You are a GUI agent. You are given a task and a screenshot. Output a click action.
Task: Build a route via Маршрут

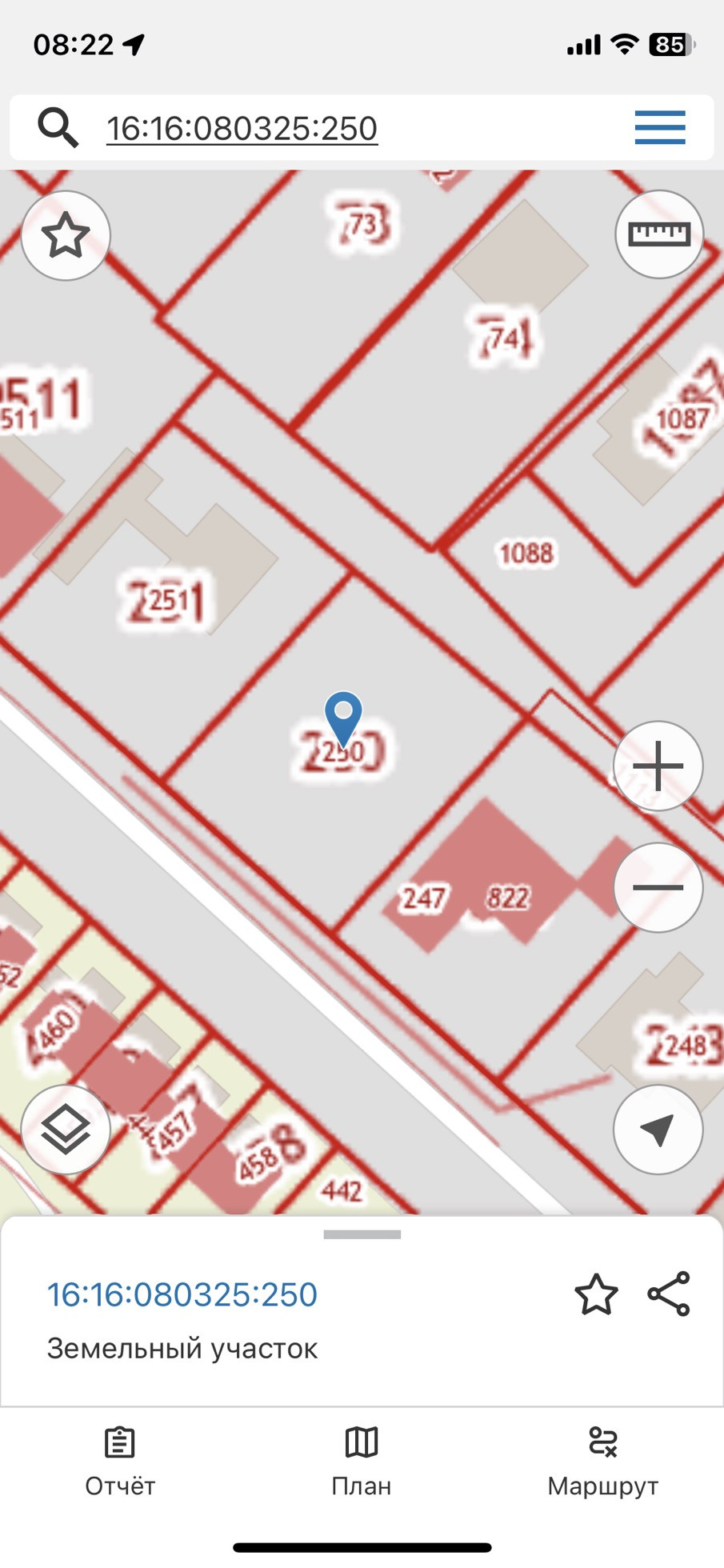pyautogui.click(x=602, y=1462)
